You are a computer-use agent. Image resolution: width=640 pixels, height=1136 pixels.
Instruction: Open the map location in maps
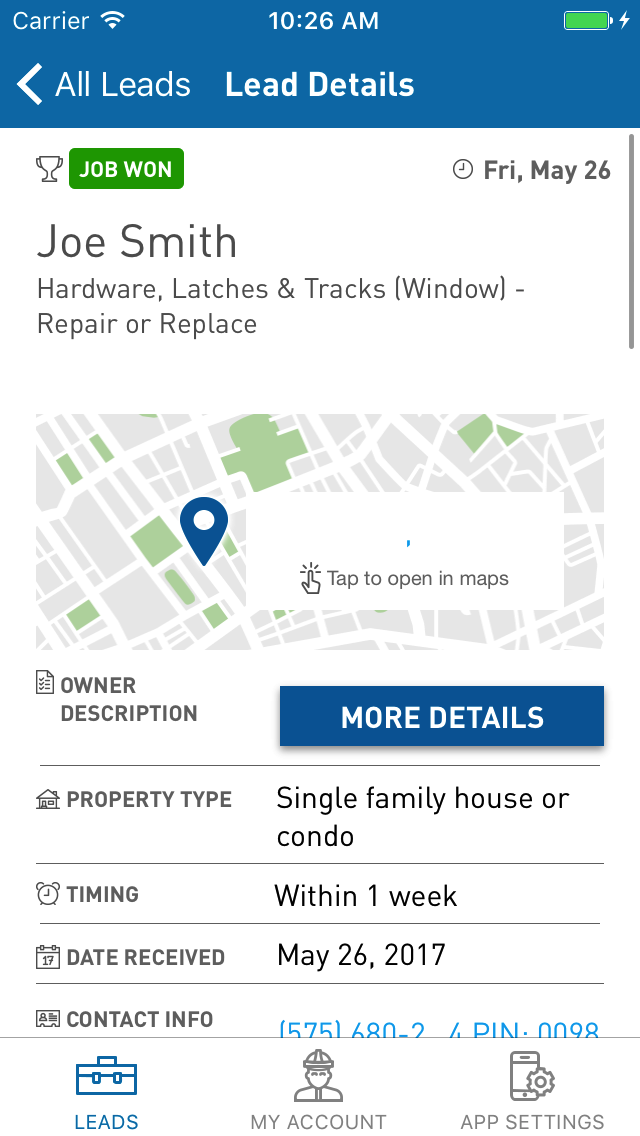(320, 531)
